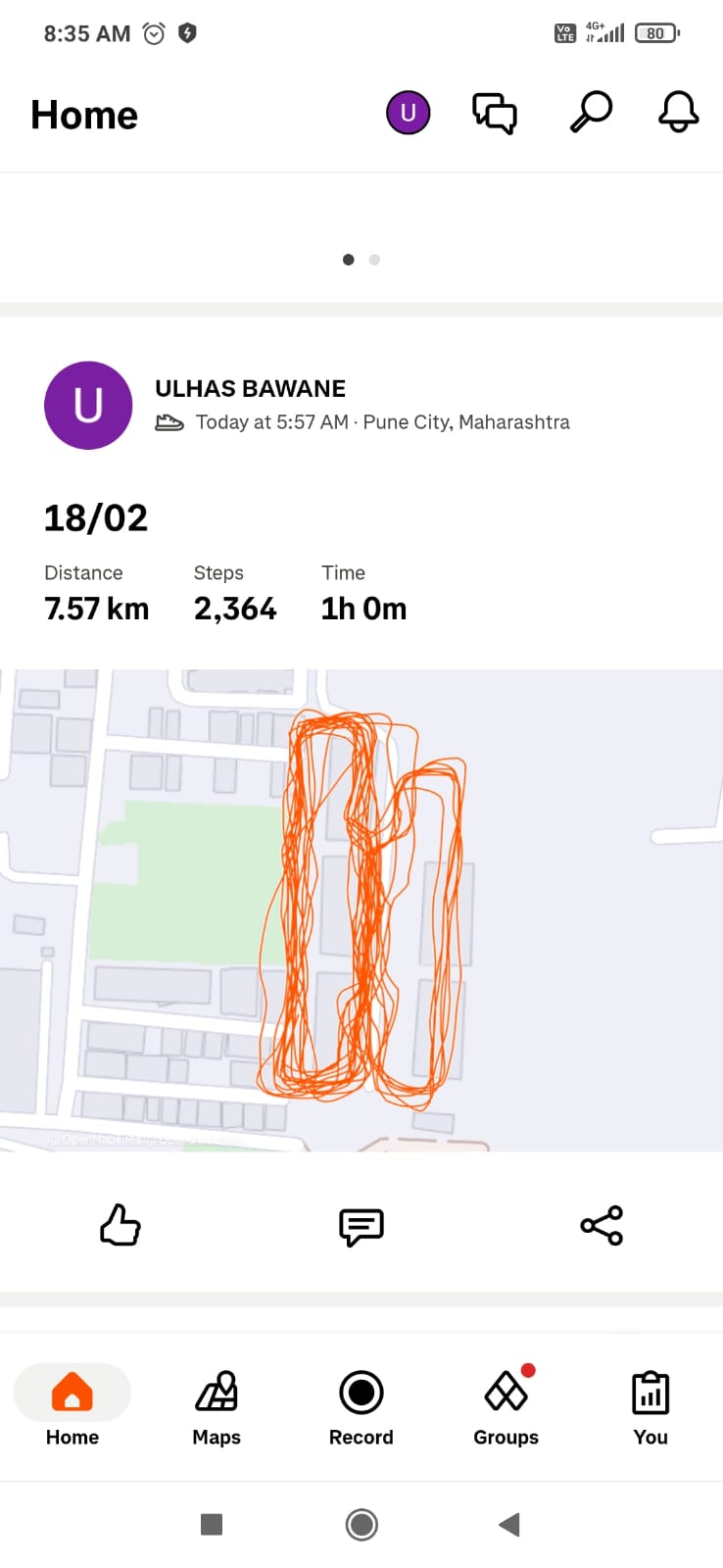Open the search magnifier
The height and width of the screenshot is (1568, 723).
coord(591,113)
